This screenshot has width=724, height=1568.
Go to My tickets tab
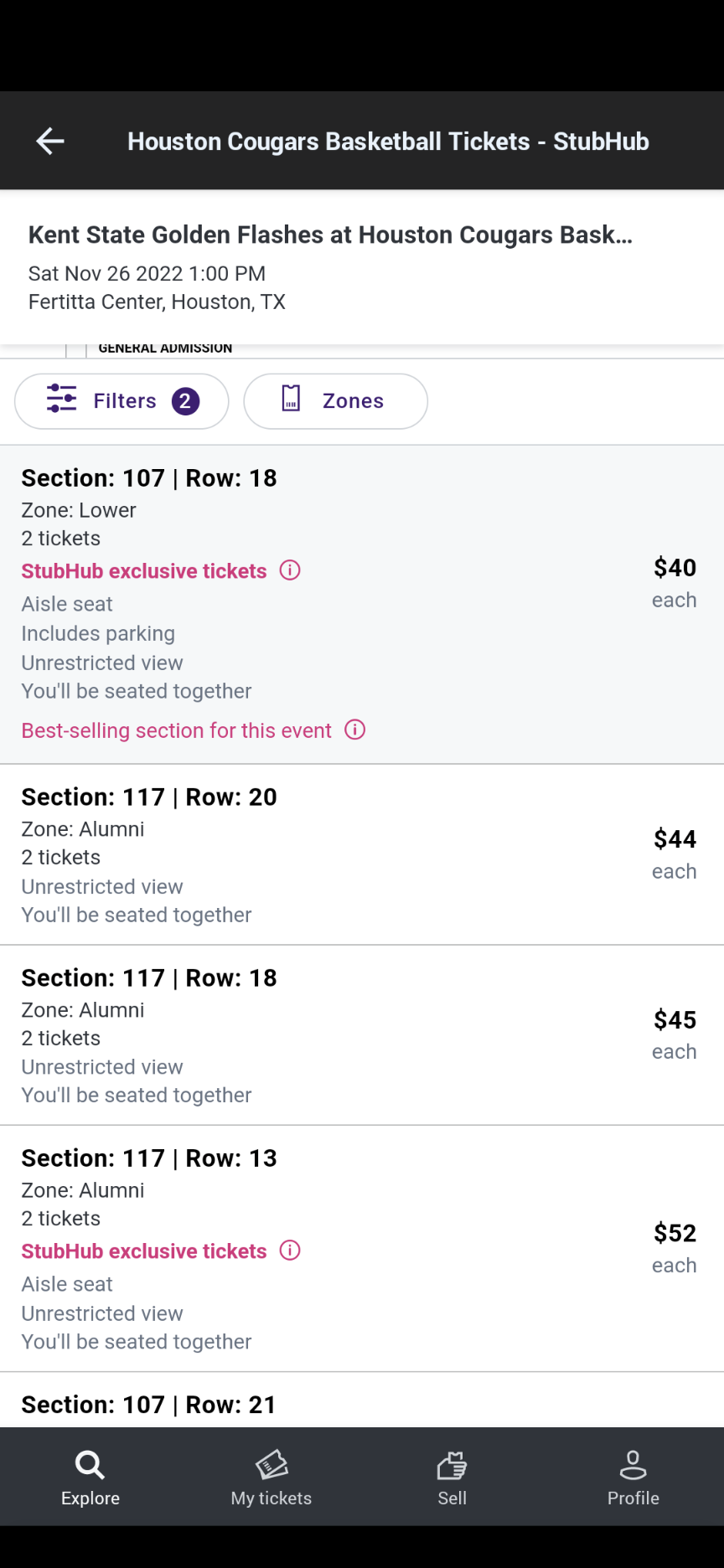(x=271, y=1478)
